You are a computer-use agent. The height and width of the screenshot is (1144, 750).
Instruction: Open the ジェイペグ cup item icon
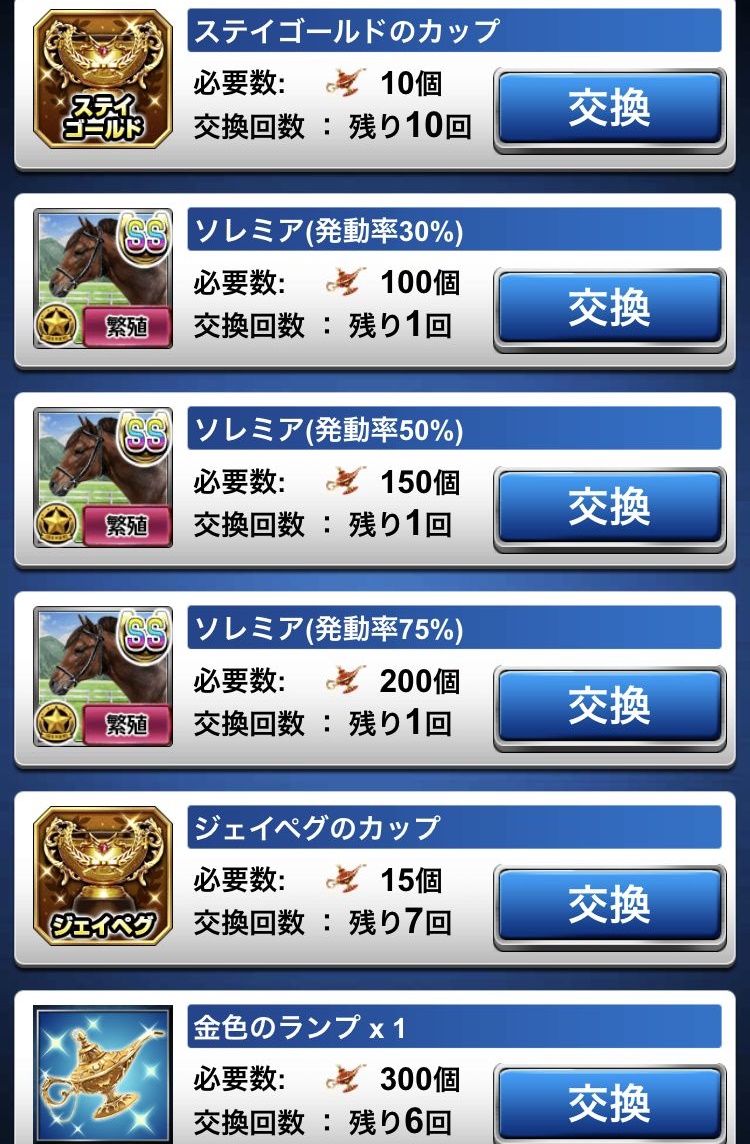103,875
